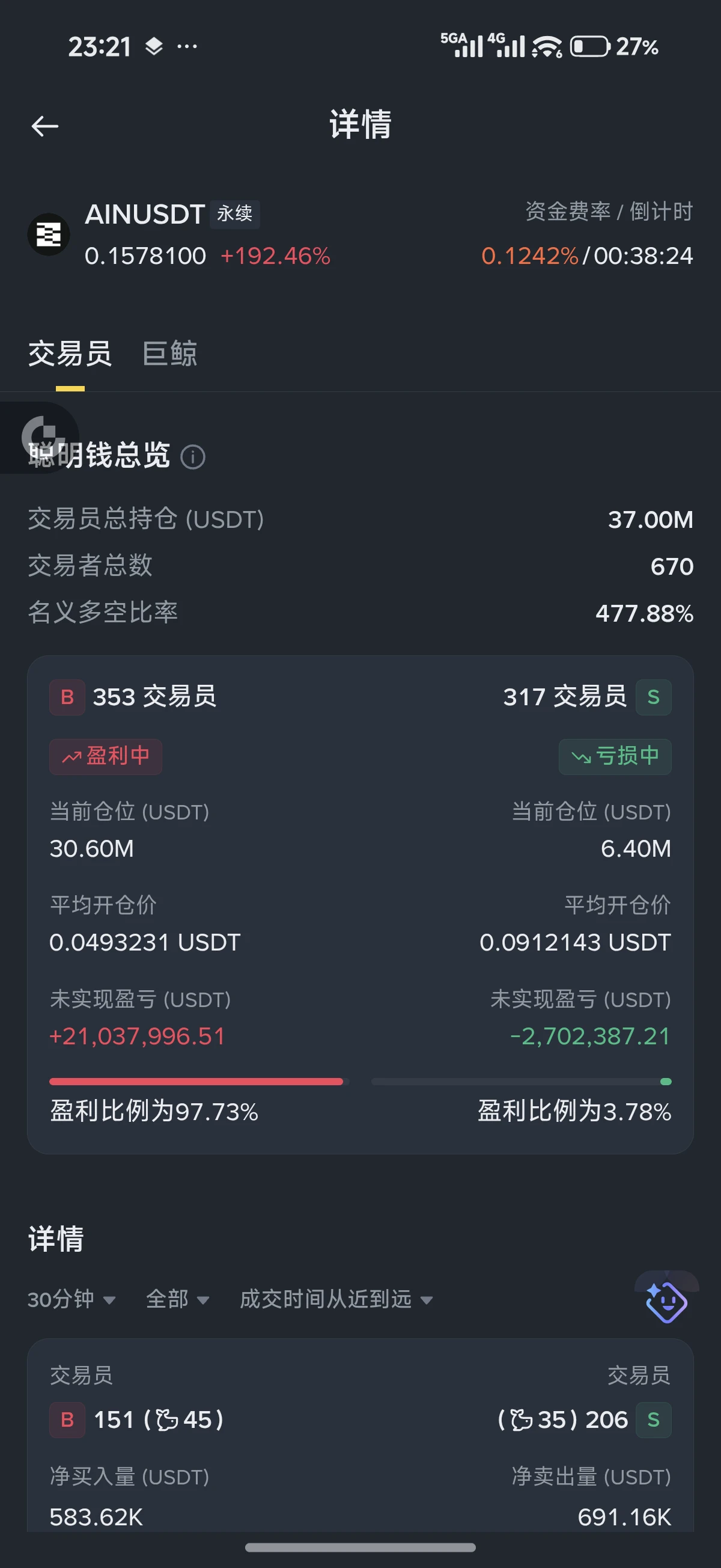Change the 成交时间从近到远 sort order
The image size is (721, 1568).
pyautogui.click(x=336, y=1299)
